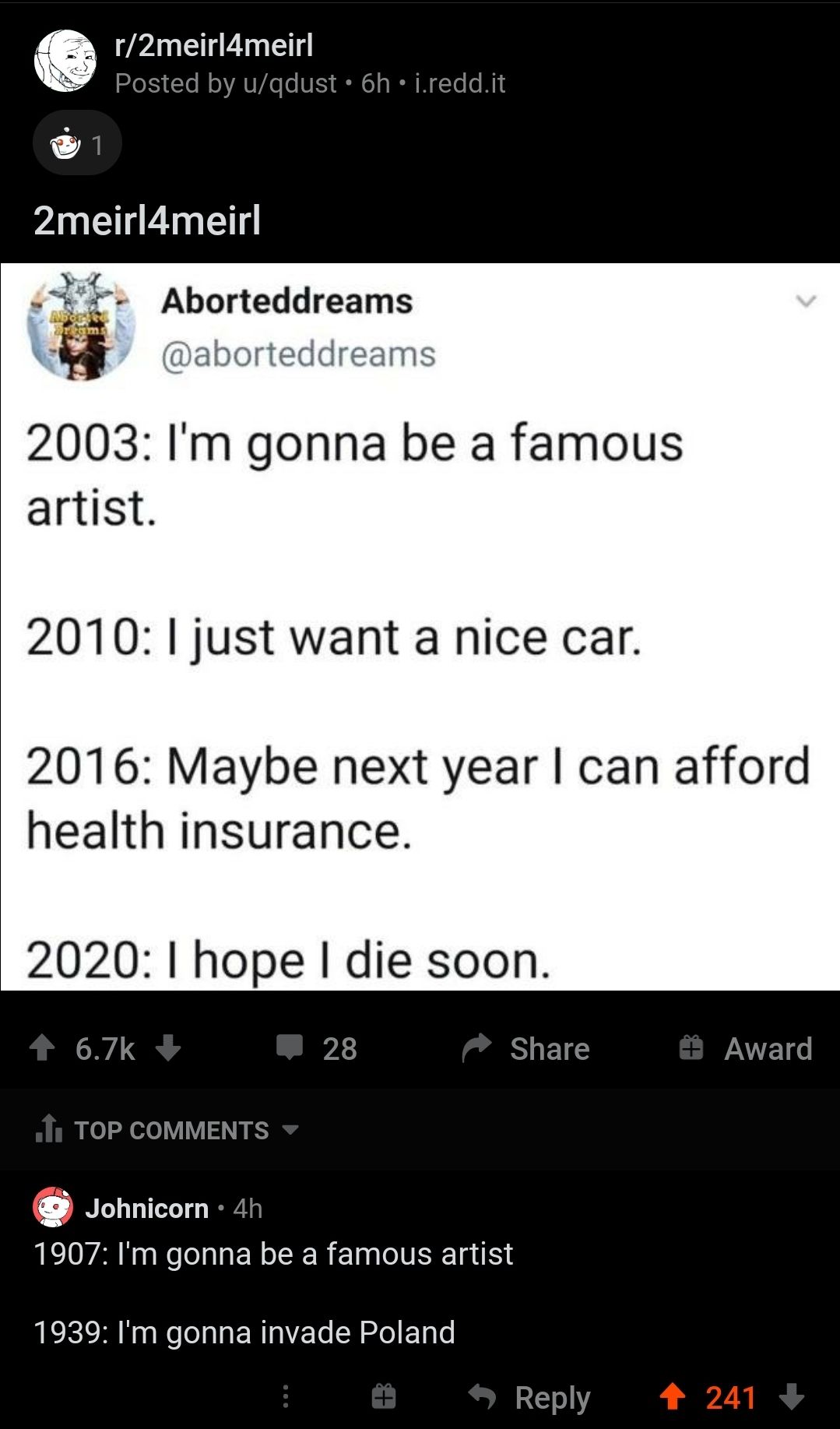Image resolution: width=840 pixels, height=1429 pixels.
Task: Share this post
Action: [526, 1048]
